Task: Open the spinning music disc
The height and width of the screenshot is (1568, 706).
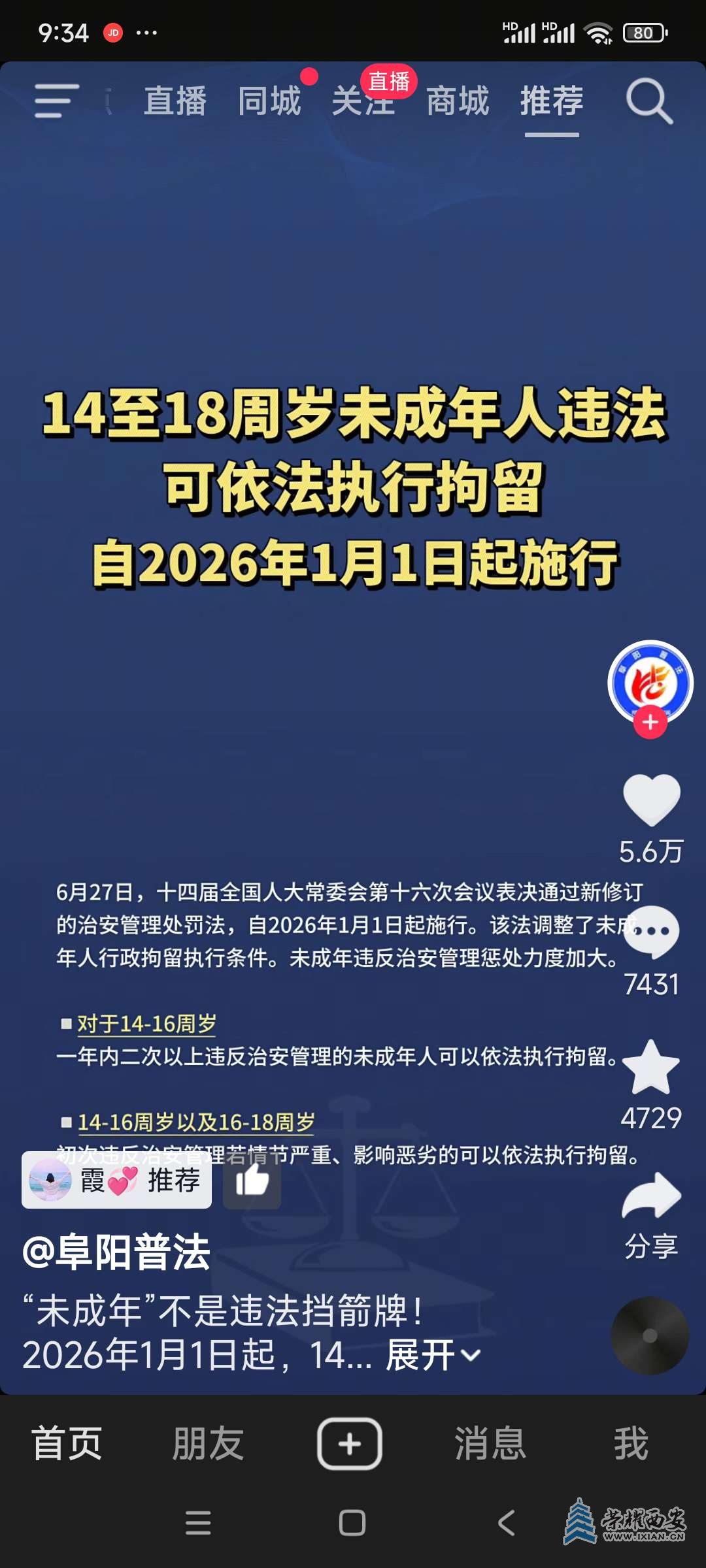Action: (x=649, y=1335)
